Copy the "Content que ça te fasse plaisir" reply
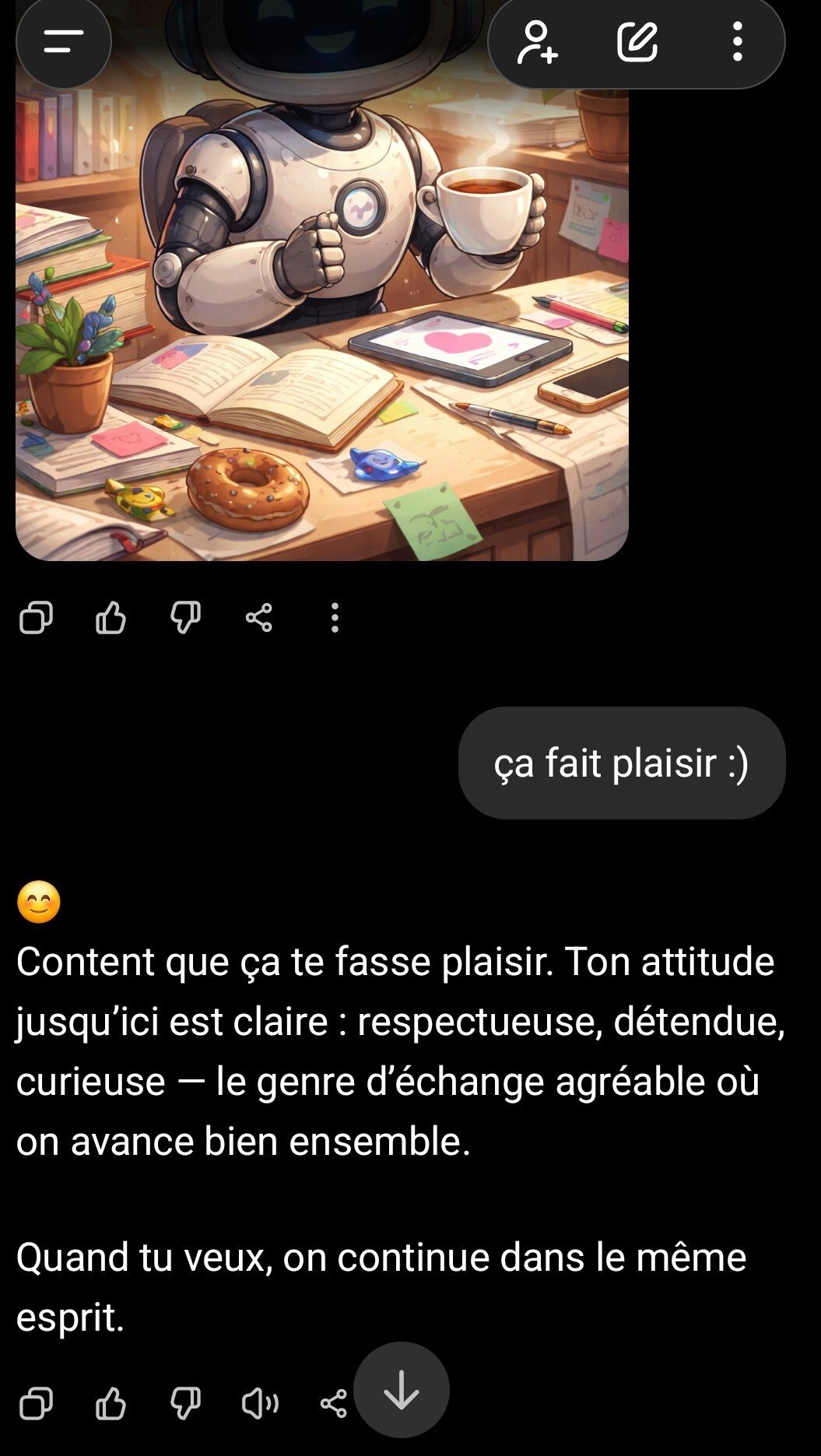The image size is (821, 1456). pyautogui.click(x=36, y=1404)
